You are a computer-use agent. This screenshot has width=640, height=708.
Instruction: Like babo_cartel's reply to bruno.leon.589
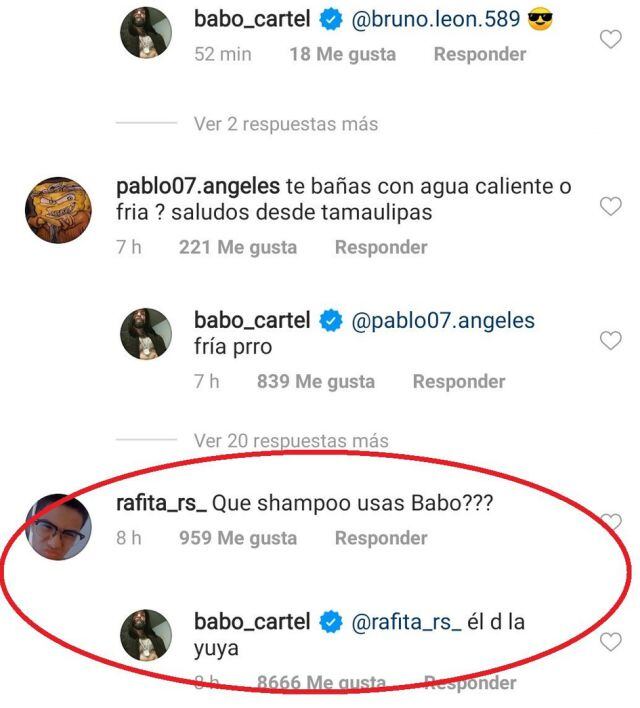609,40
